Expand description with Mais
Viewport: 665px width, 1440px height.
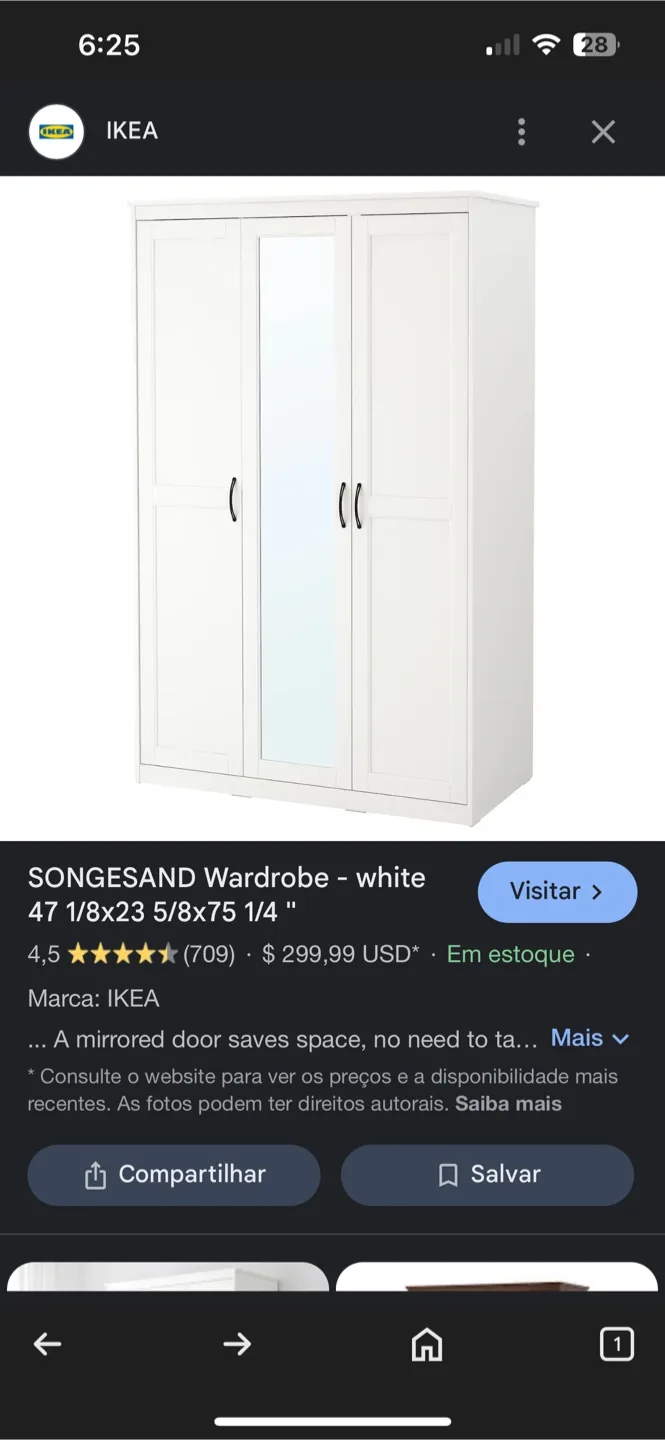(589, 1038)
